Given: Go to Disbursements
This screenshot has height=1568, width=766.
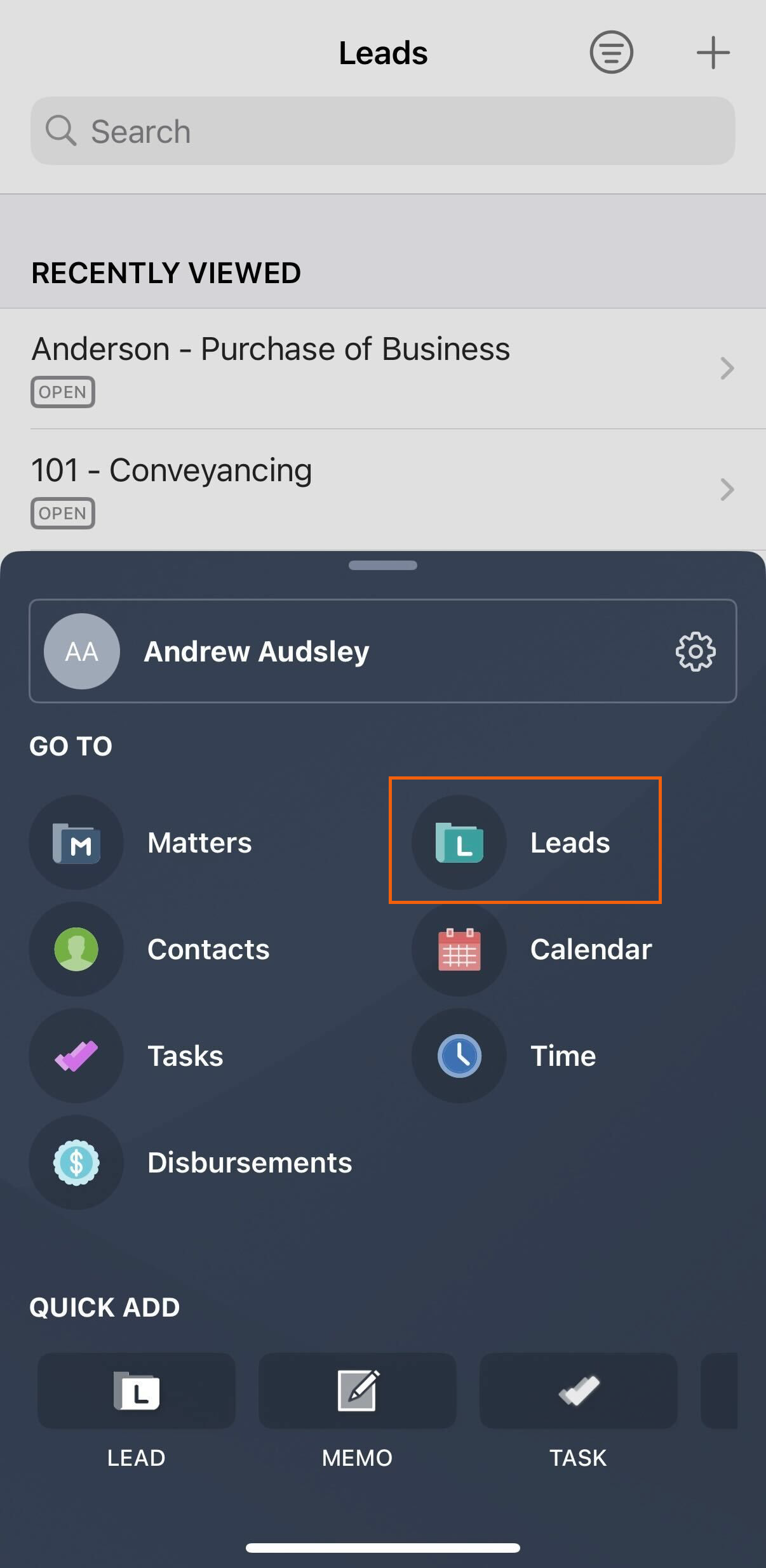Looking at the screenshot, I should click(x=191, y=1162).
